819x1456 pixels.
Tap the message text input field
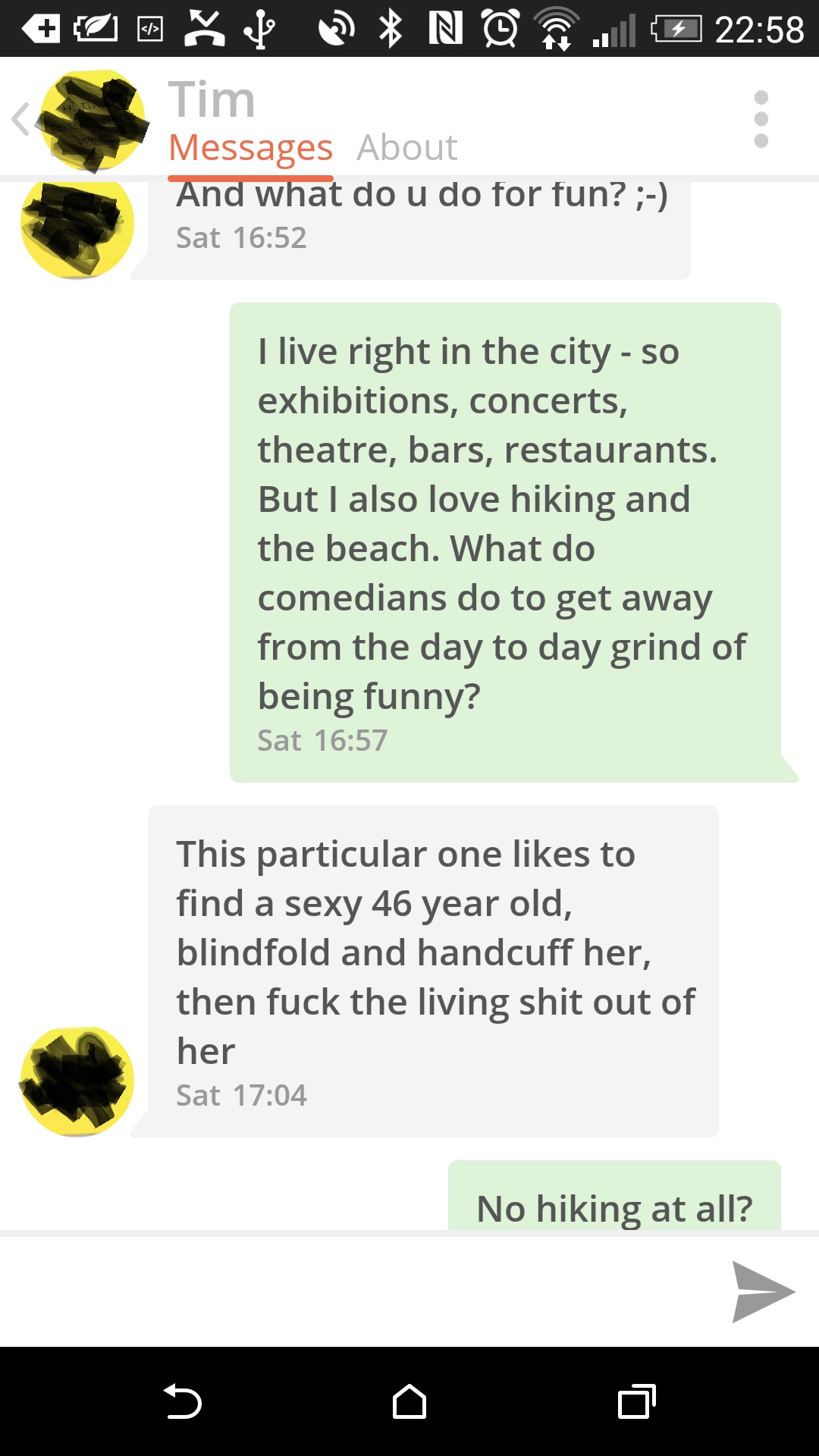pos(356,1291)
